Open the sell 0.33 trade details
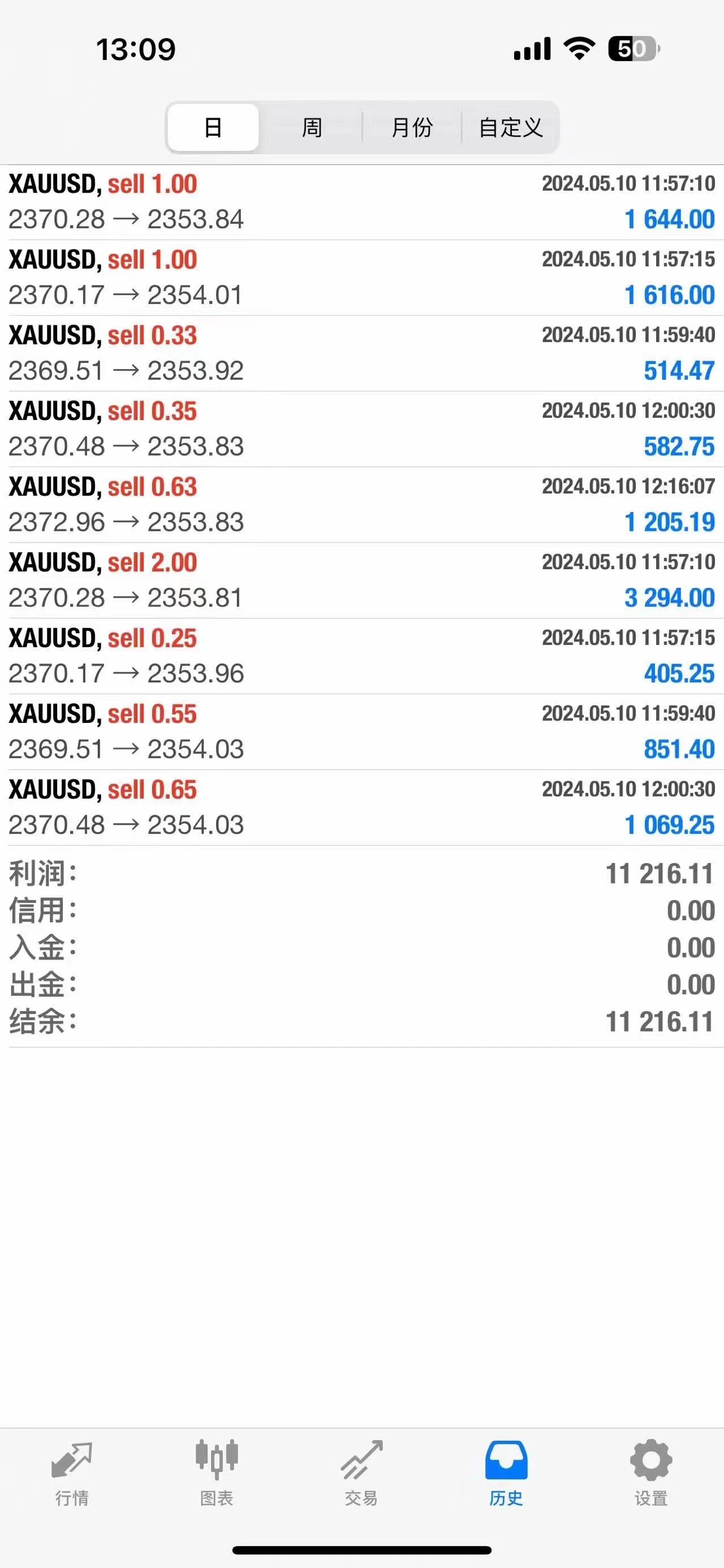Viewport: 724px width, 1568px height. (361, 354)
